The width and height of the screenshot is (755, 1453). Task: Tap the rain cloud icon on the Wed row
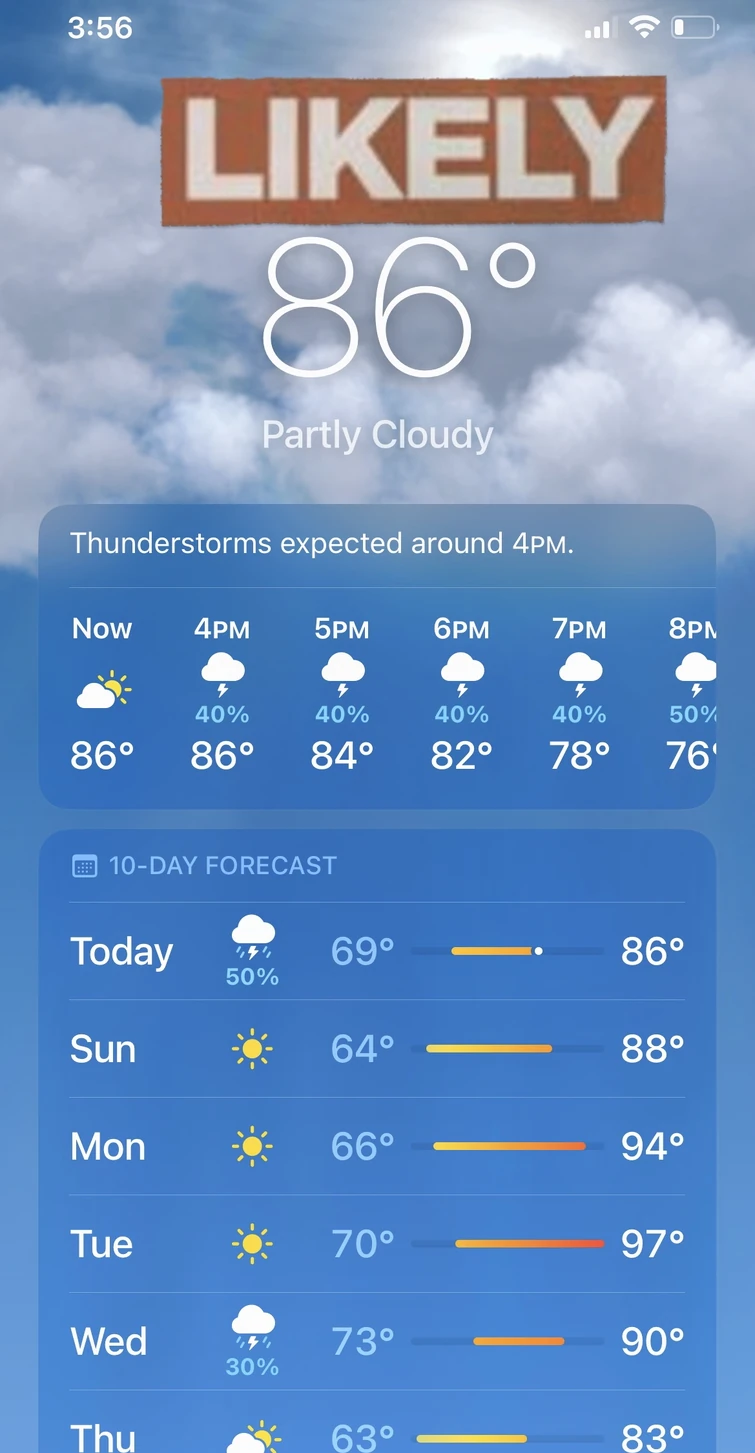(251, 1331)
